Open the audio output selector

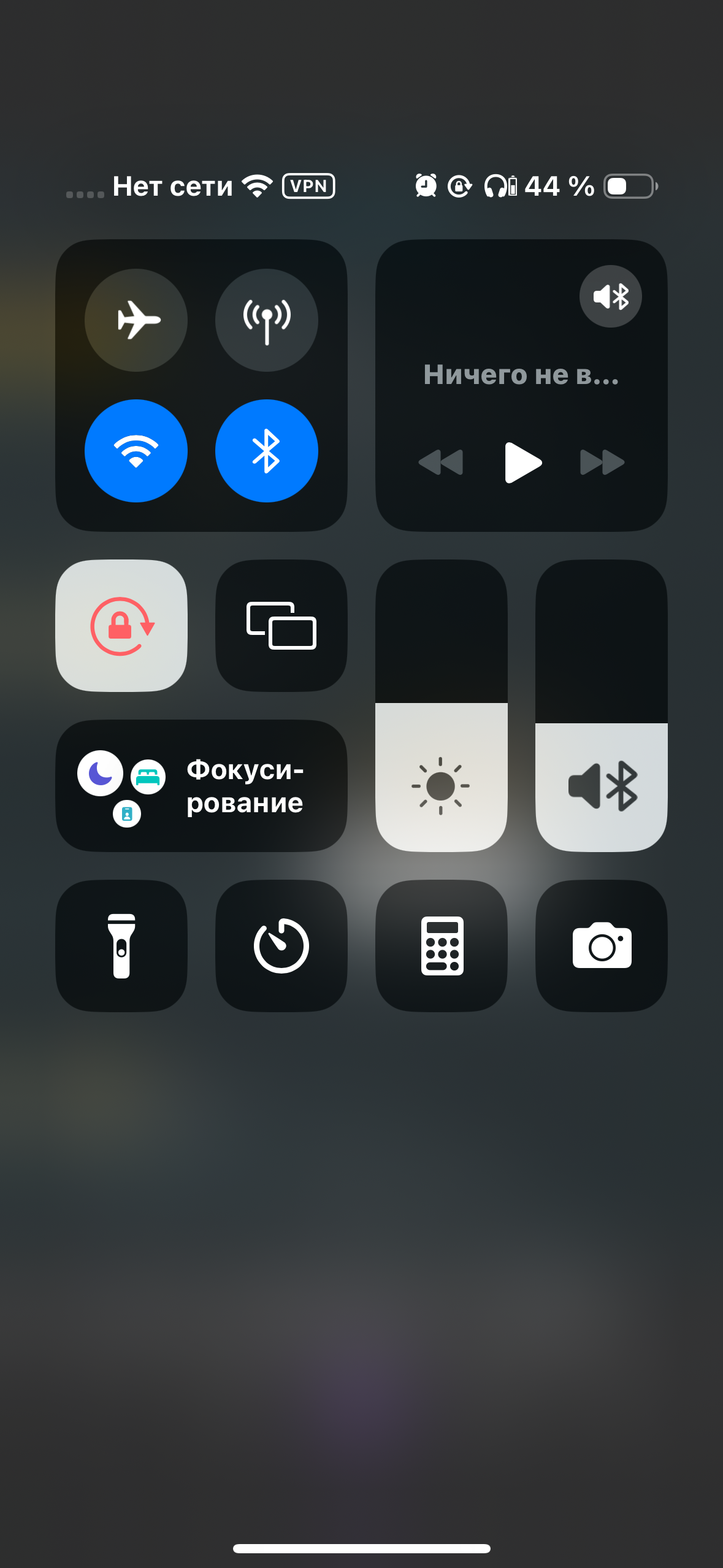pos(610,296)
